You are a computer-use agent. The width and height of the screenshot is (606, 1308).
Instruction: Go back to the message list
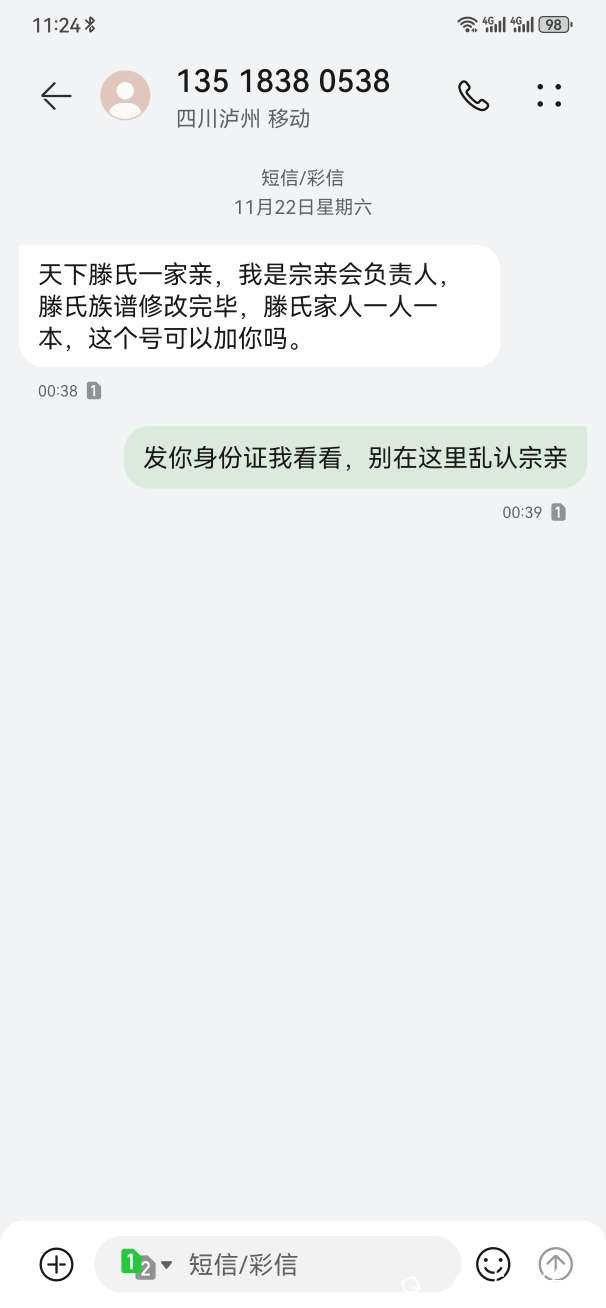tap(56, 96)
